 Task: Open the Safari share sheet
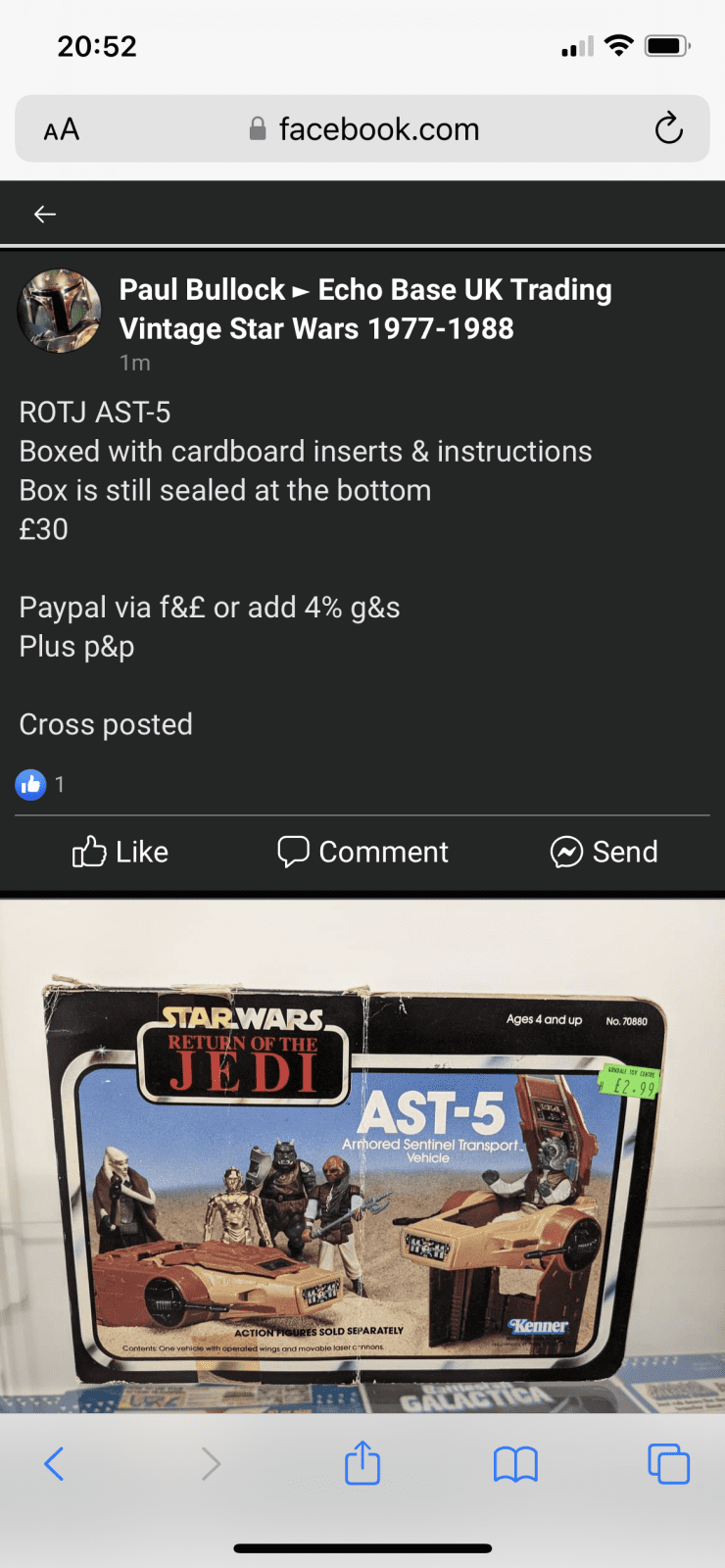[x=362, y=1463]
